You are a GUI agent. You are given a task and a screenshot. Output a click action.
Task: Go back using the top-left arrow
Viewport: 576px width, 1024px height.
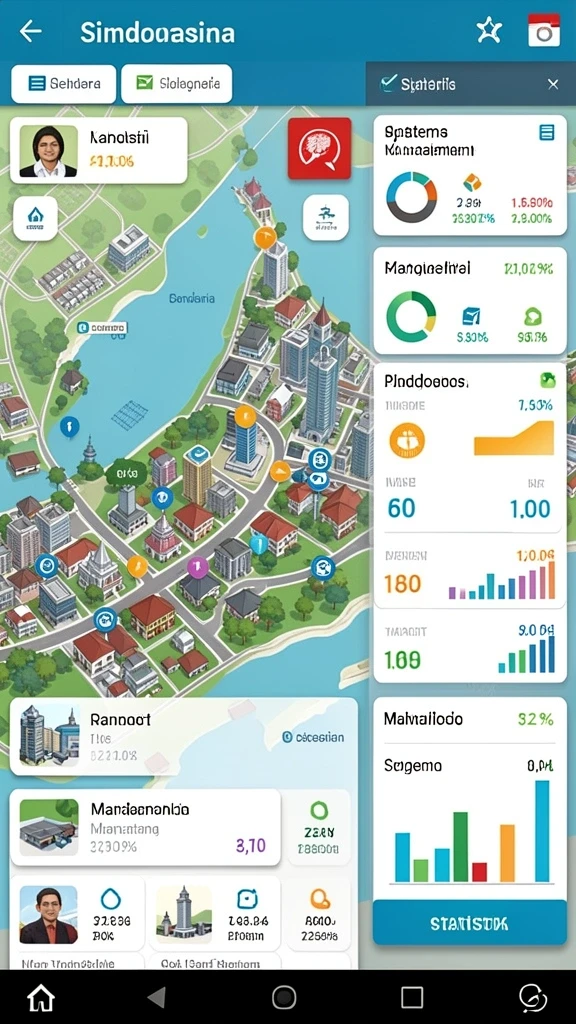[x=30, y=31]
